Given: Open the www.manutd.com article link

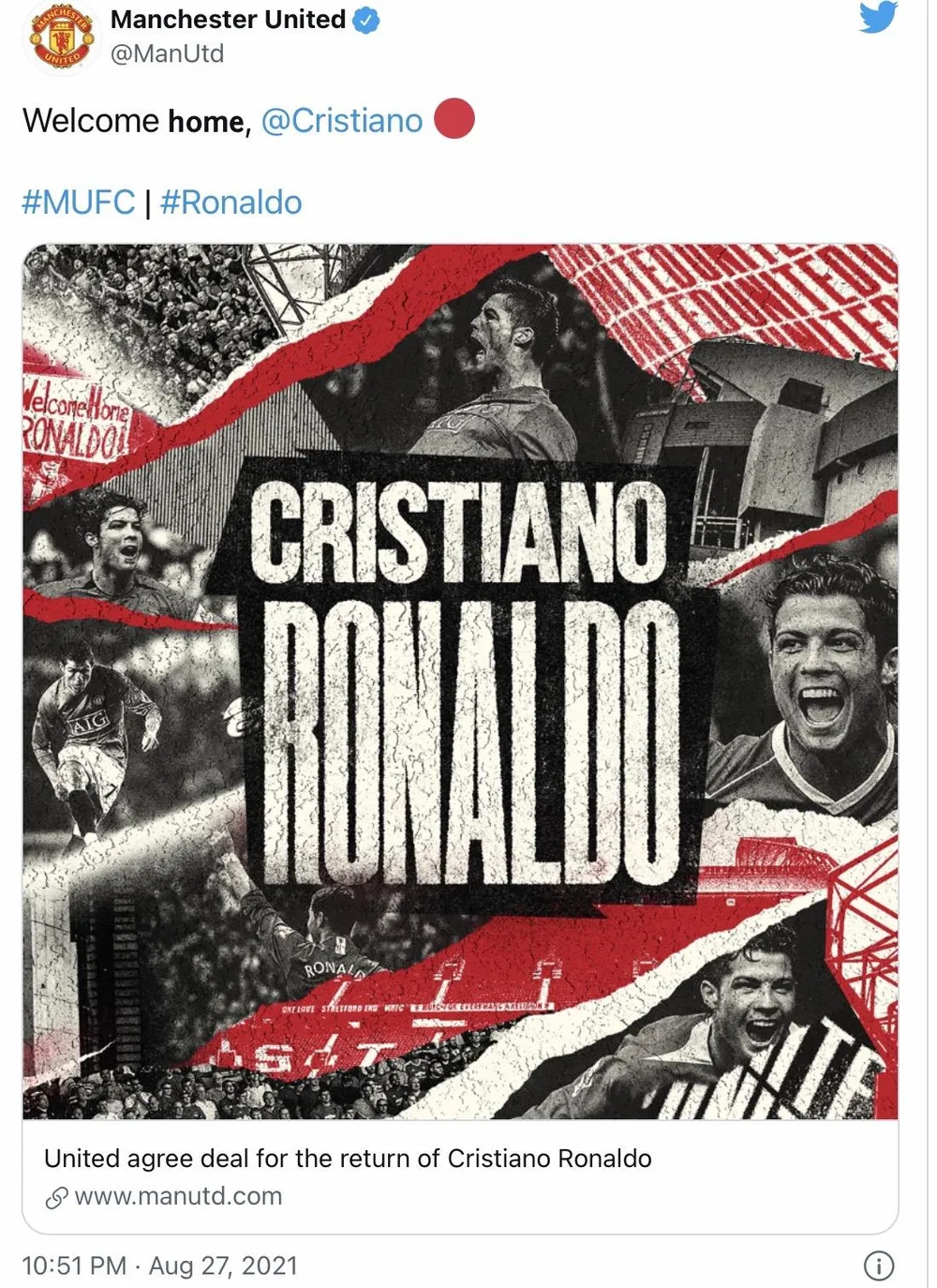Looking at the screenshot, I should point(177,1196).
